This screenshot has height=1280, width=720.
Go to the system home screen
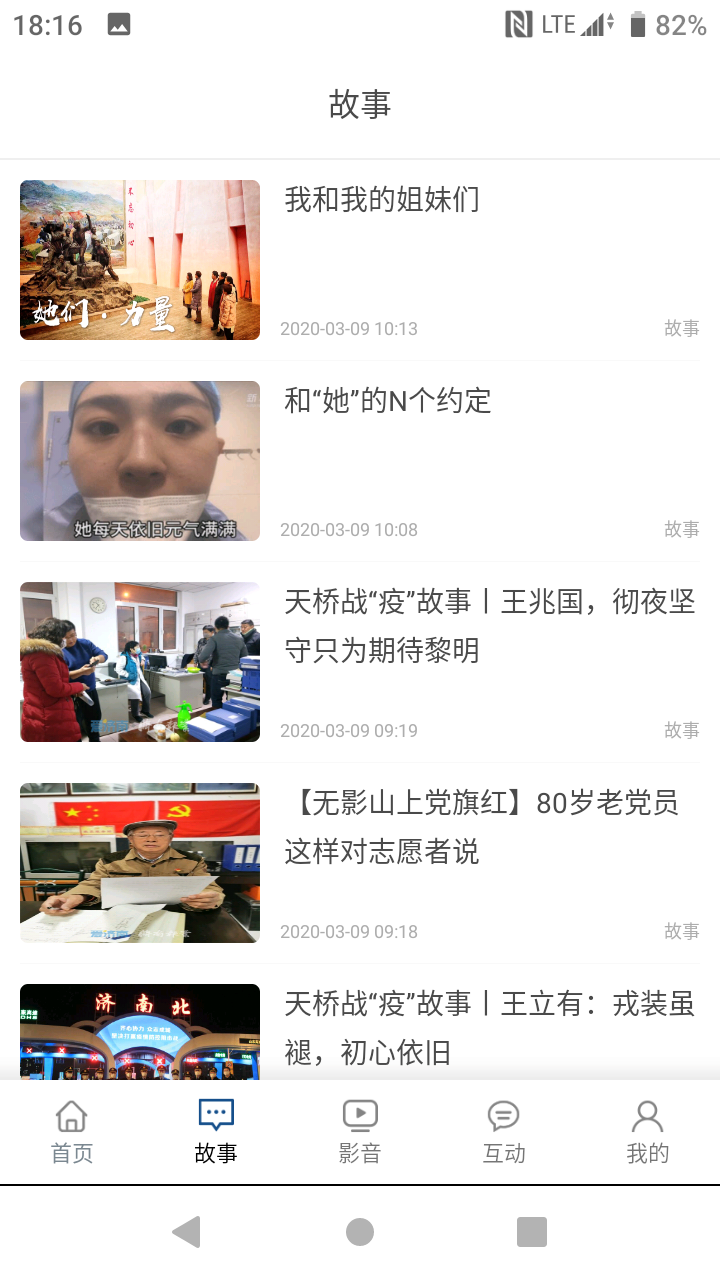(360, 1232)
